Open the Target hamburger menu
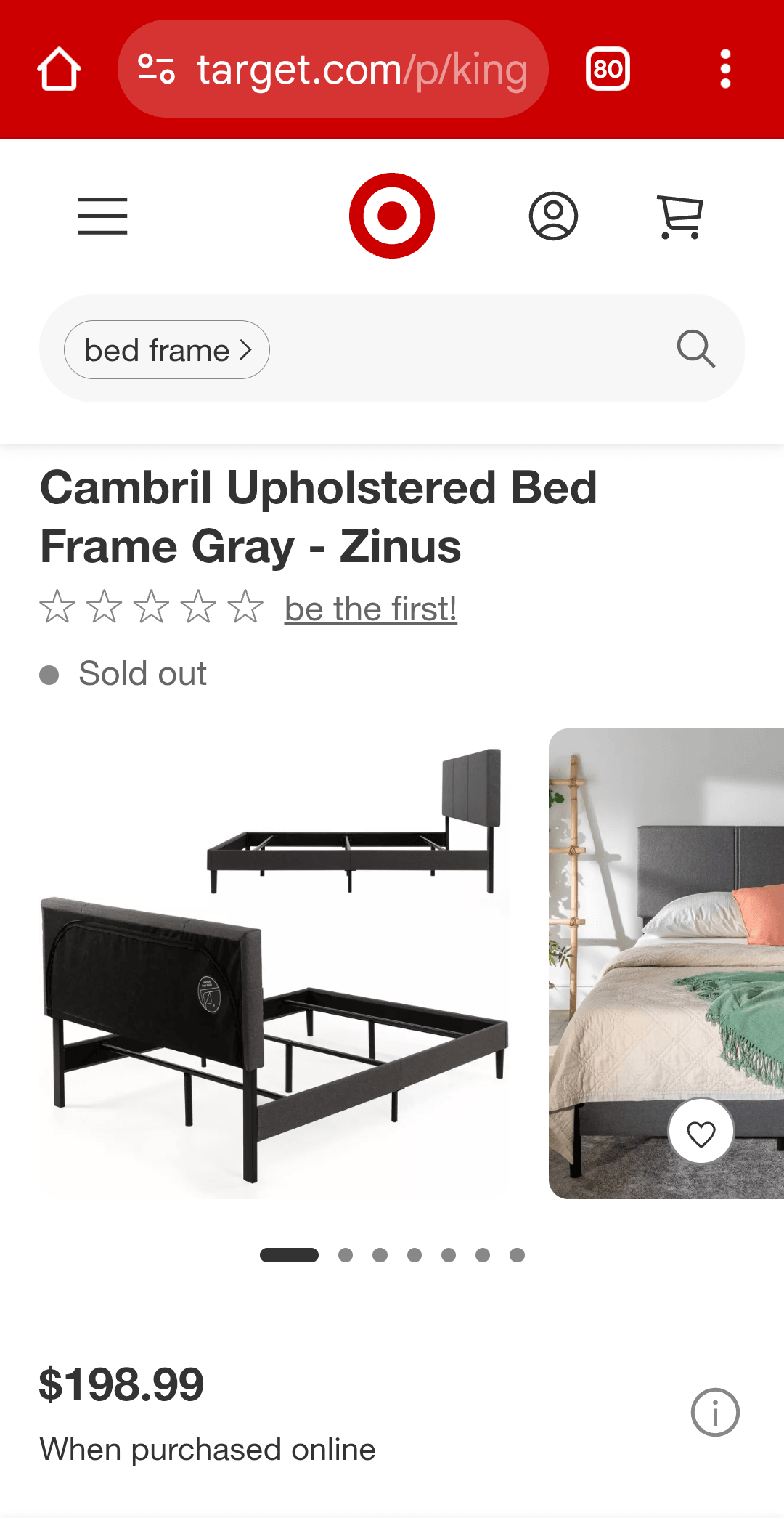Viewport: 784px width, 1518px height. point(102,216)
